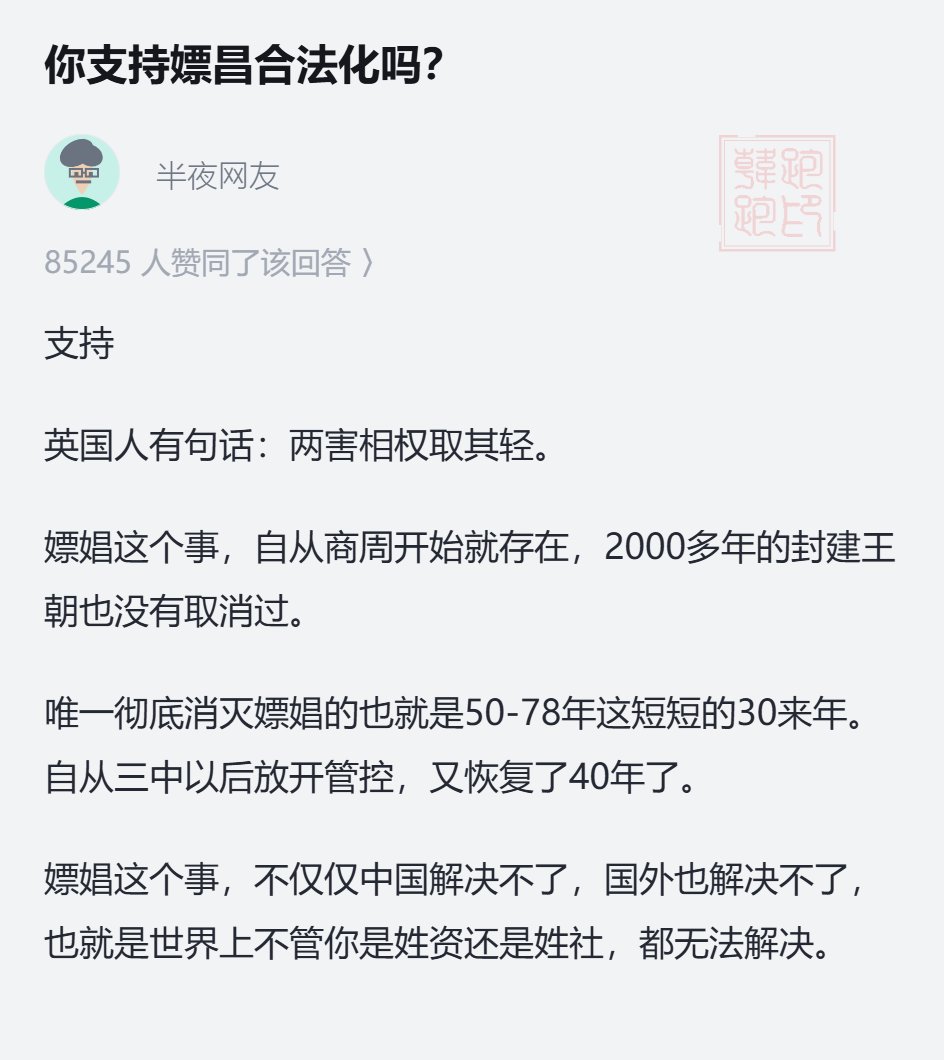View the author name 半夜网友
This screenshot has width=944, height=1060.
(217, 176)
